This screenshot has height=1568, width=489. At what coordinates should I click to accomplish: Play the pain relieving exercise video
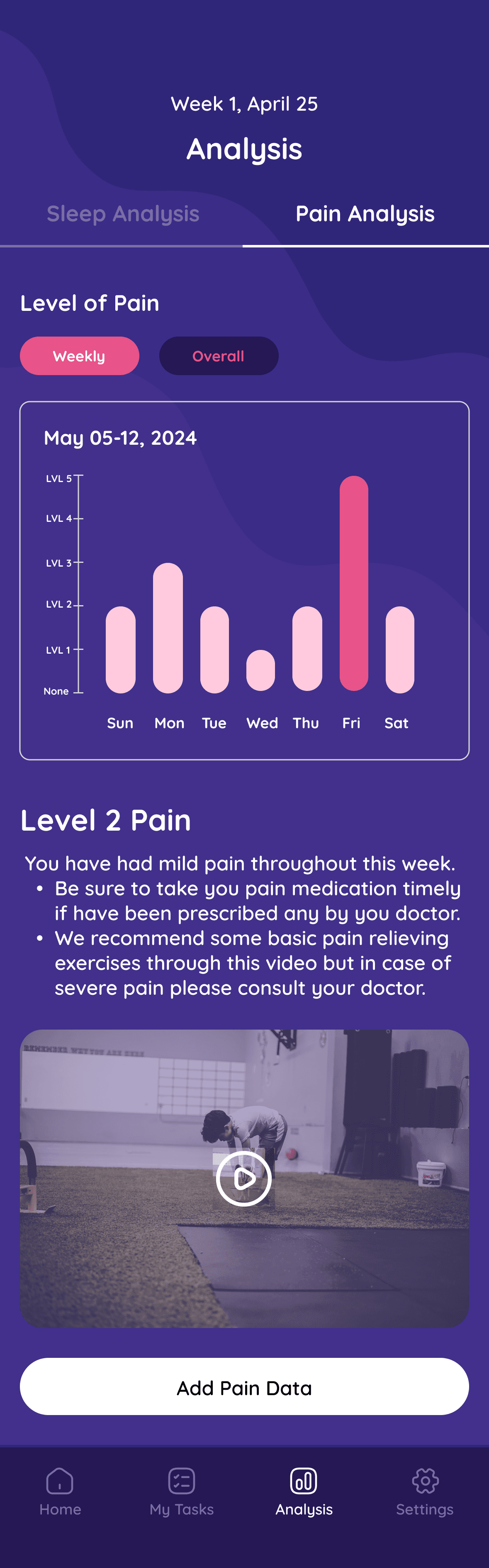click(243, 1179)
